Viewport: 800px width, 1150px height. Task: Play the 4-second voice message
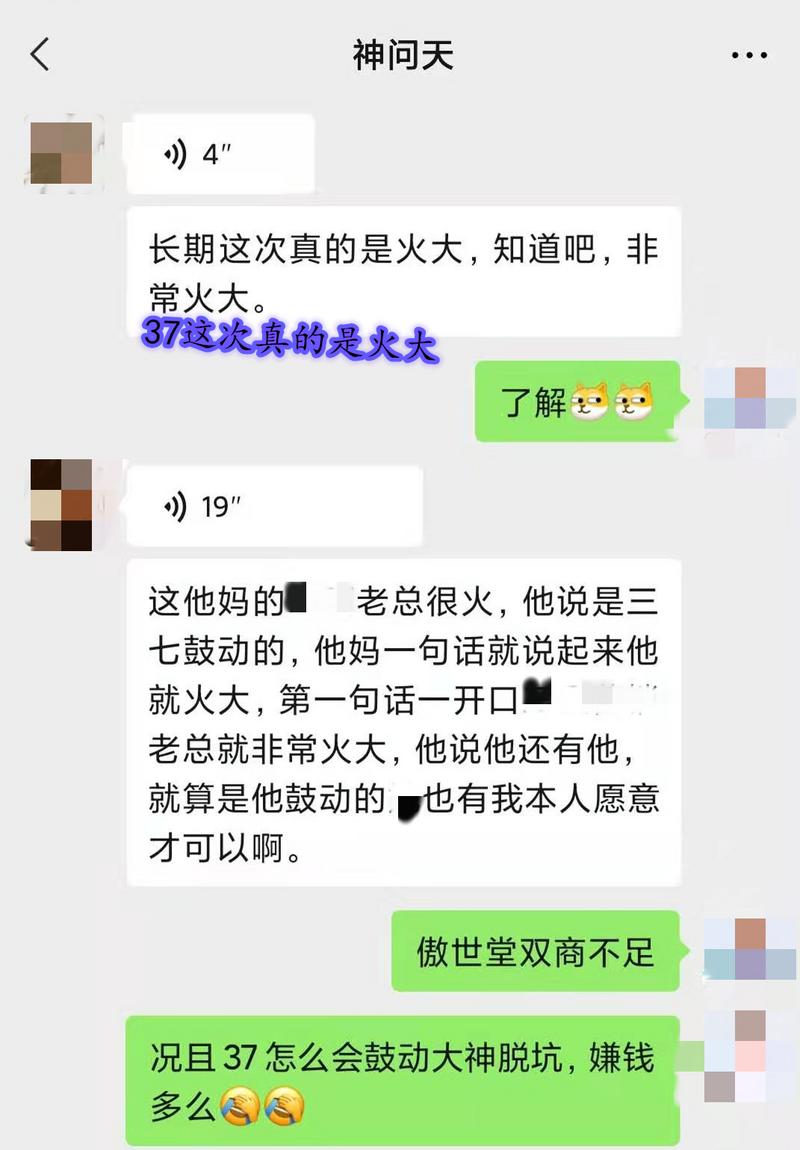click(220, 155)
